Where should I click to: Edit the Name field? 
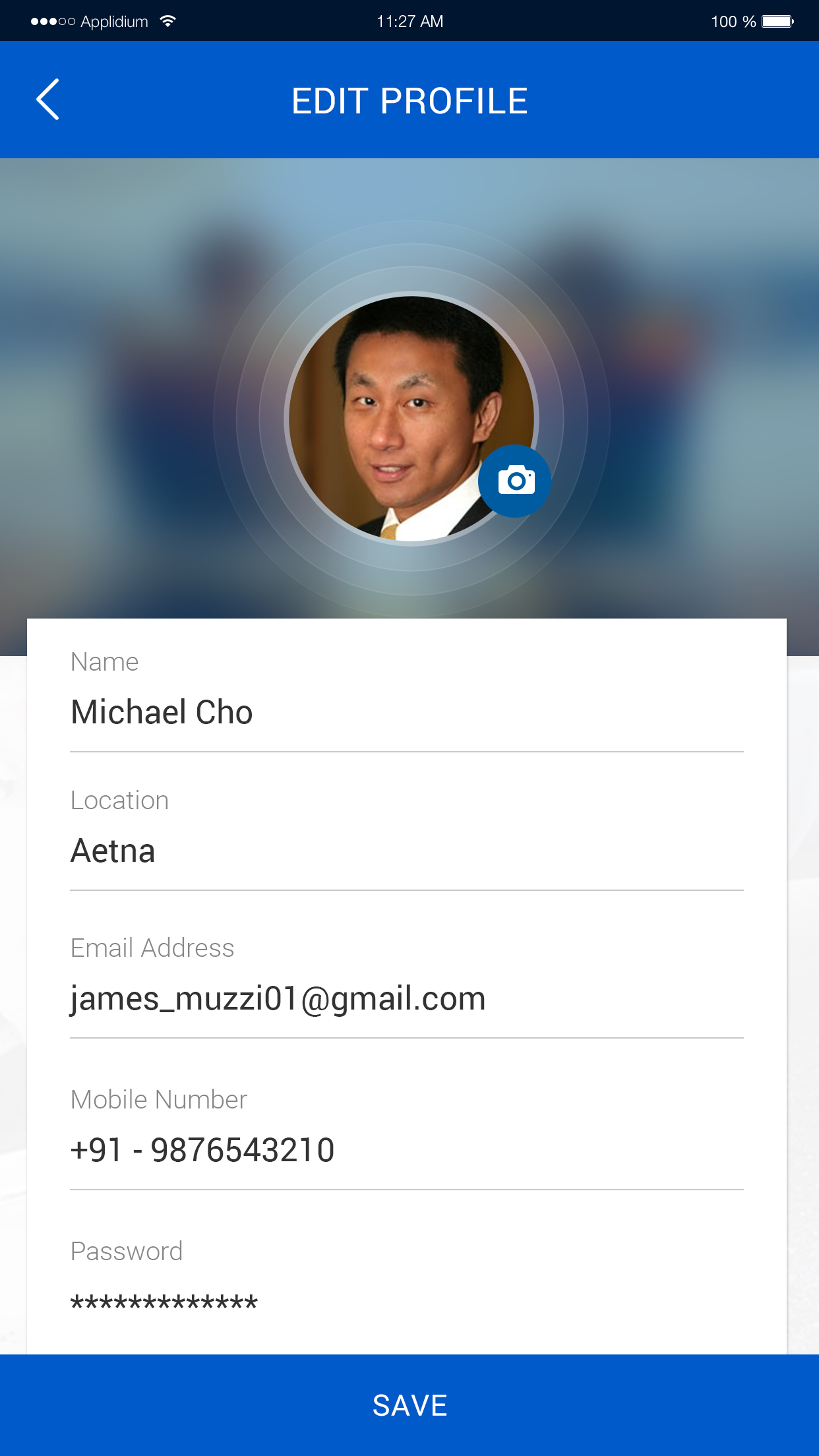point(406,712)
